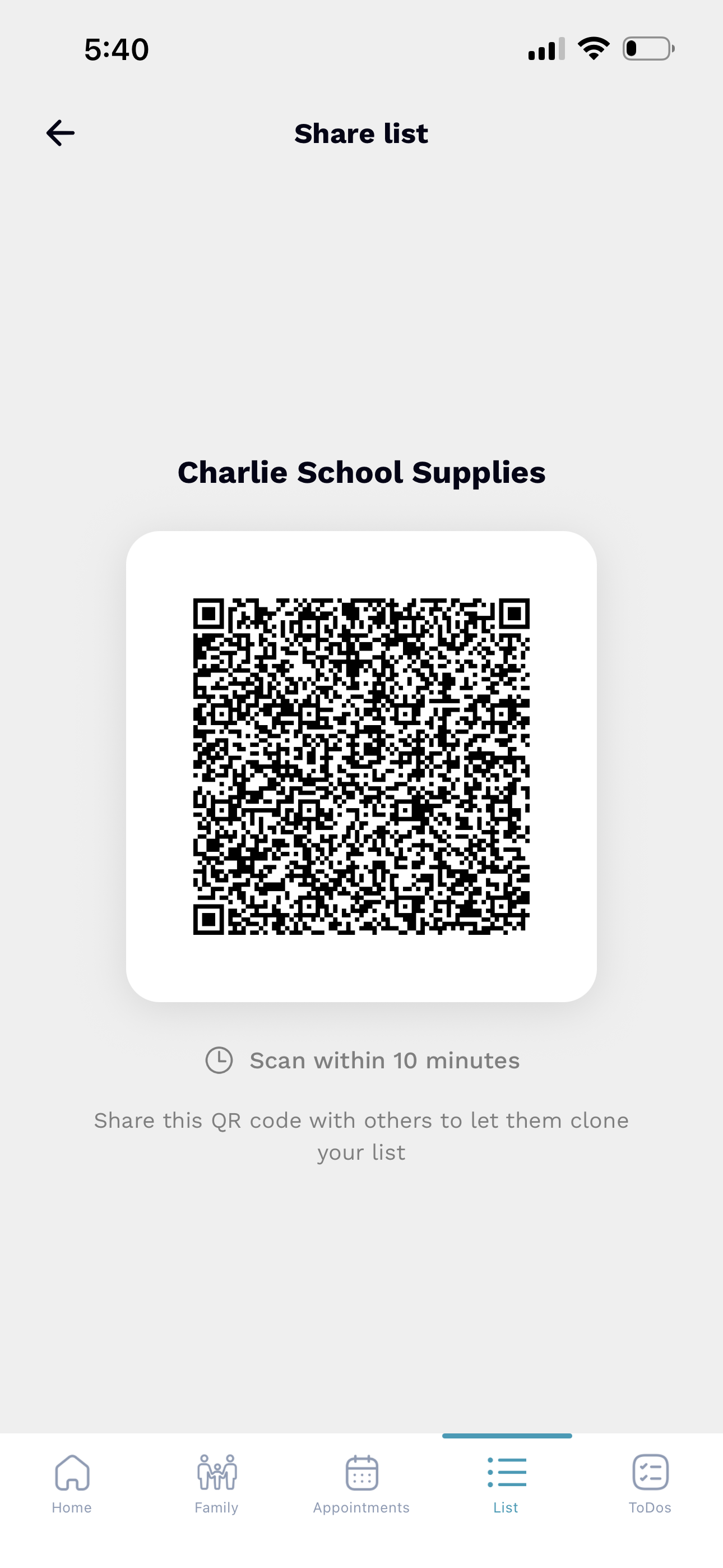Image resolution: width=723 pixels, height=1568 pixels.
Task: Tap the Share list header text
Action: [x=361, y=133]
